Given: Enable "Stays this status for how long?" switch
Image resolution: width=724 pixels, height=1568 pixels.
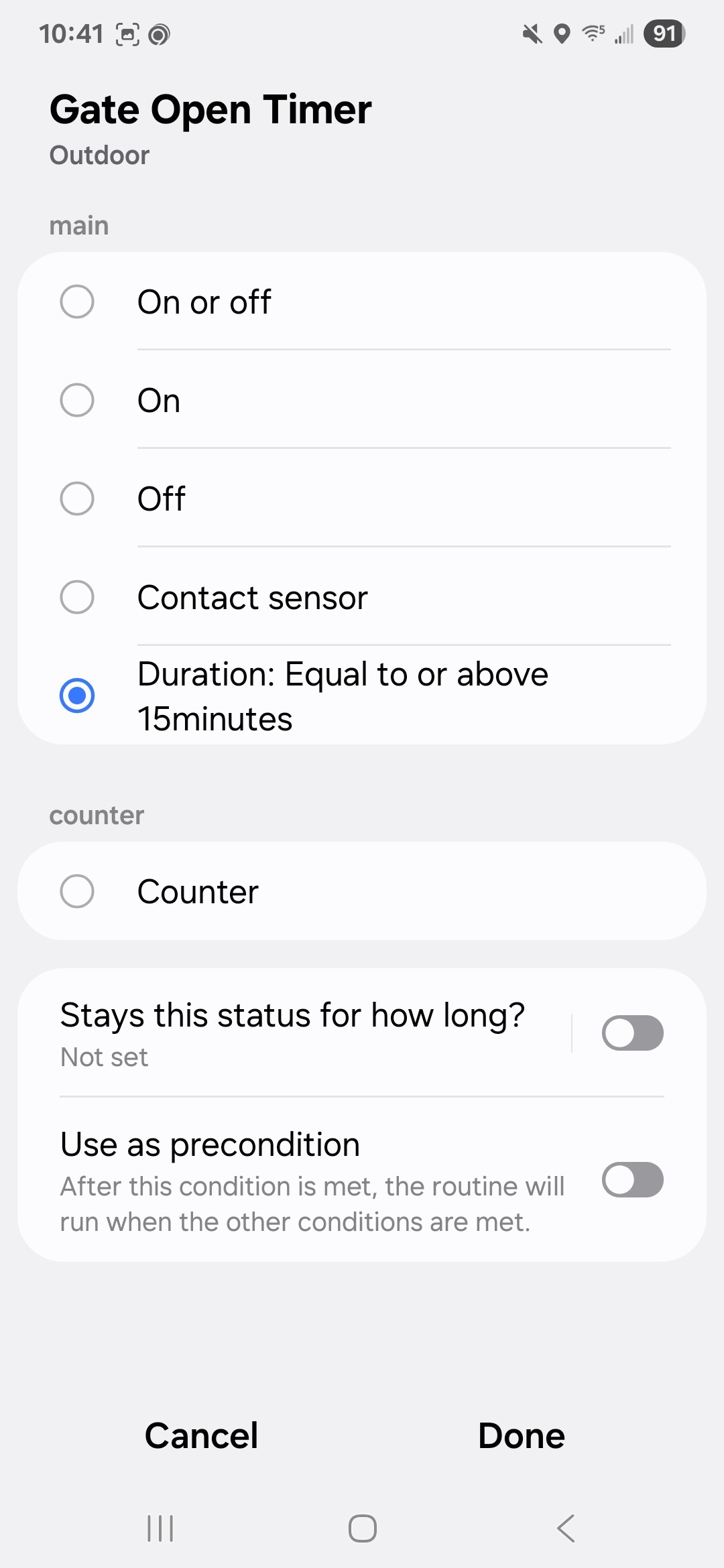Looking at the screenshot, I should [632, 1033].
